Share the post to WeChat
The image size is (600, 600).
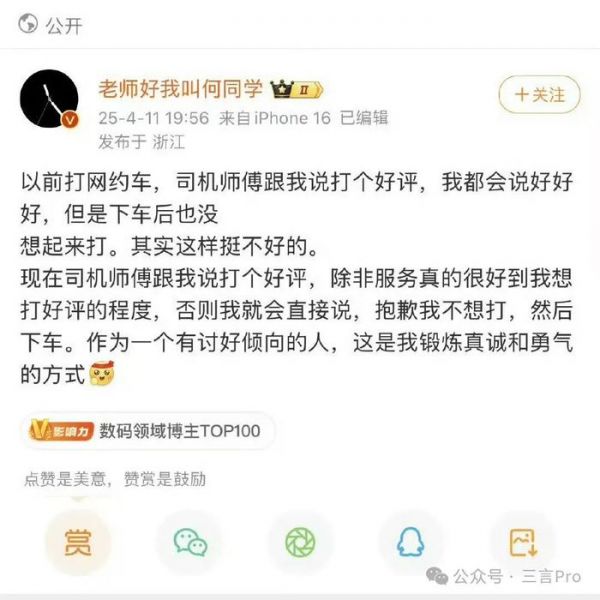190,543
